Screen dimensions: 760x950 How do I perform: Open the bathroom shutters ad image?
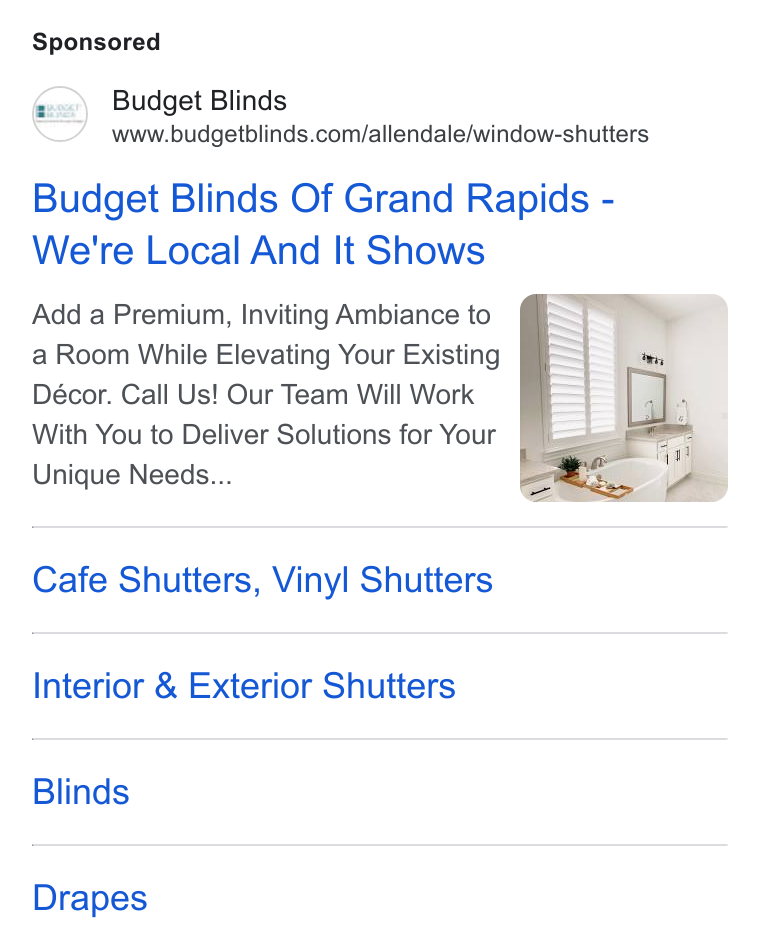click(624, 397)
